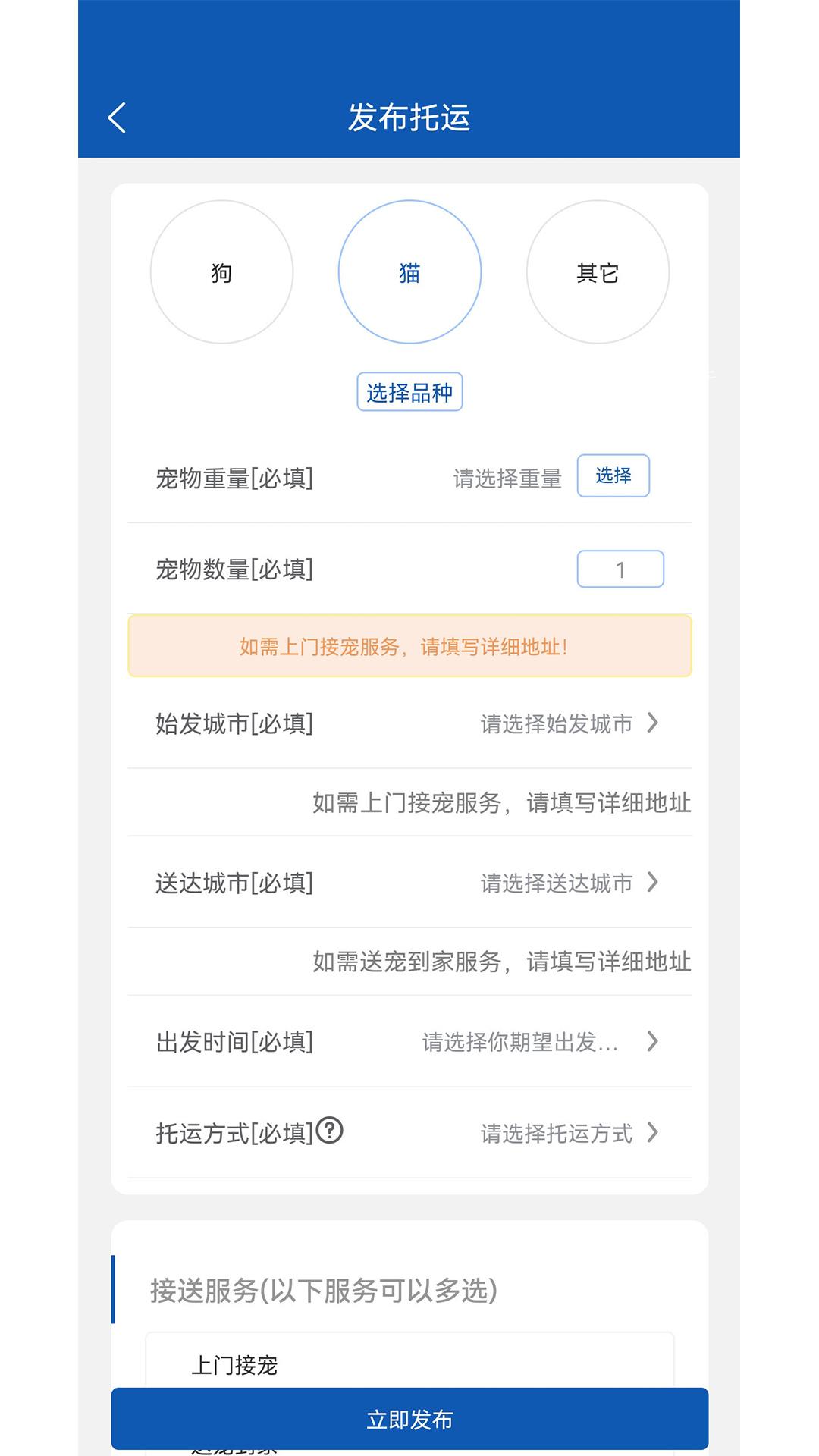Edit the pet quantity field
The height and width of the screenshot is (1456, 819).
(620, 569)
